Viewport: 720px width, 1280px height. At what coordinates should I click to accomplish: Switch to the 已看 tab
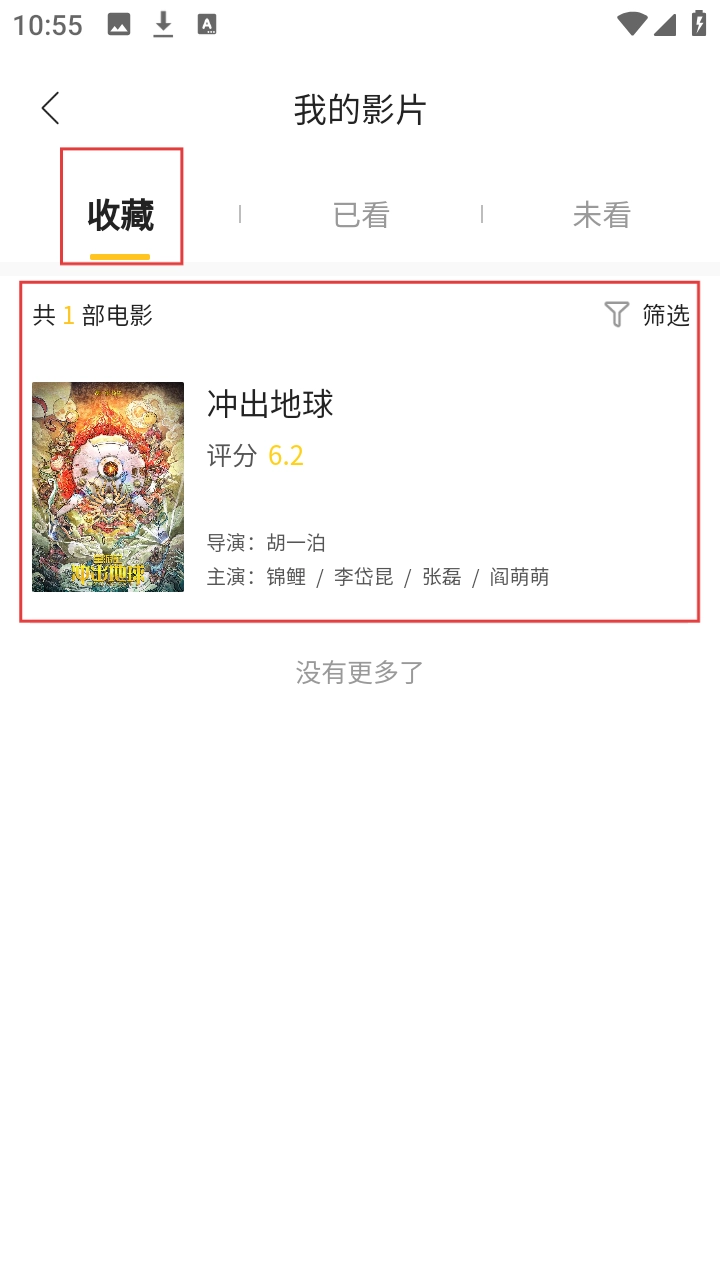click(x=360, y=214)
